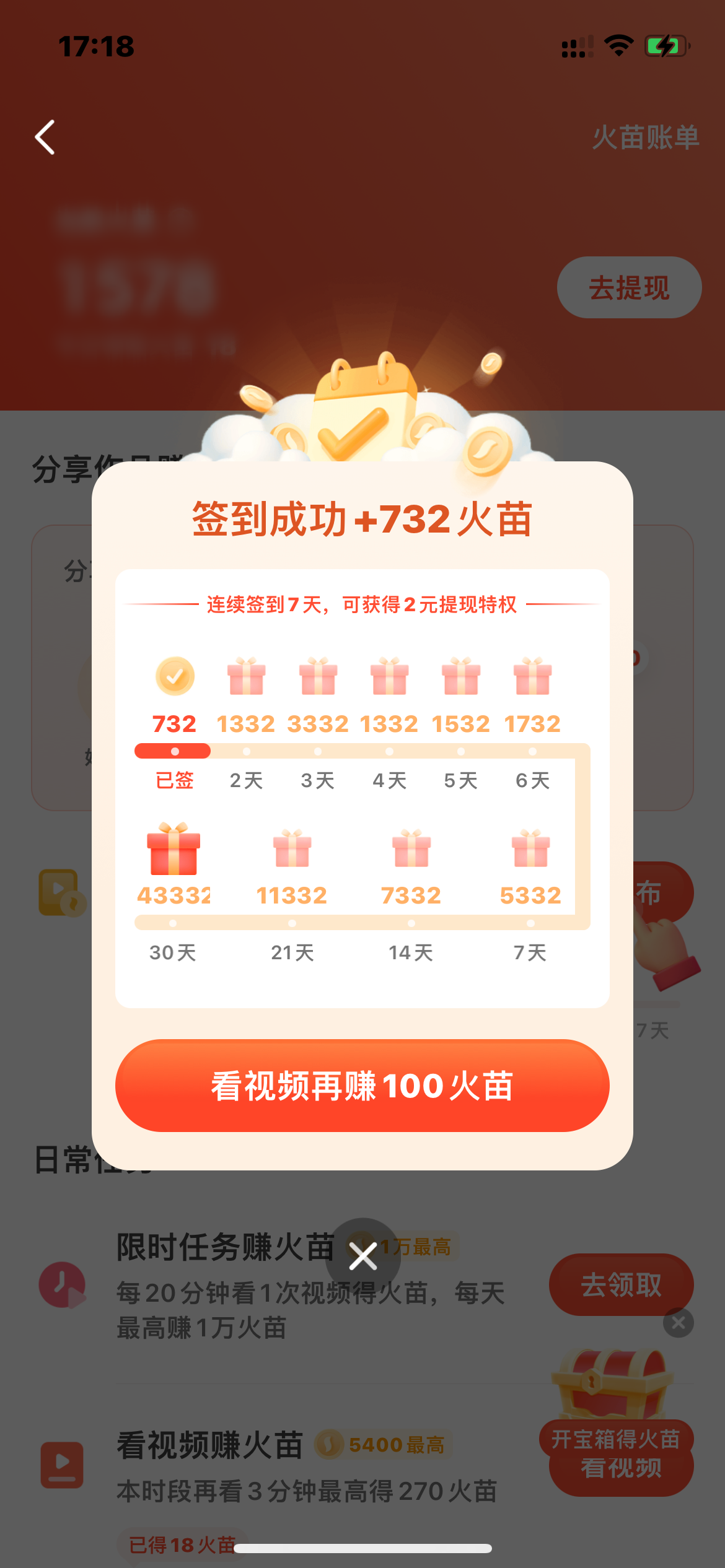Open the 6天 gift box reward 1732
725x1568 pixels.
click(533, 677)
